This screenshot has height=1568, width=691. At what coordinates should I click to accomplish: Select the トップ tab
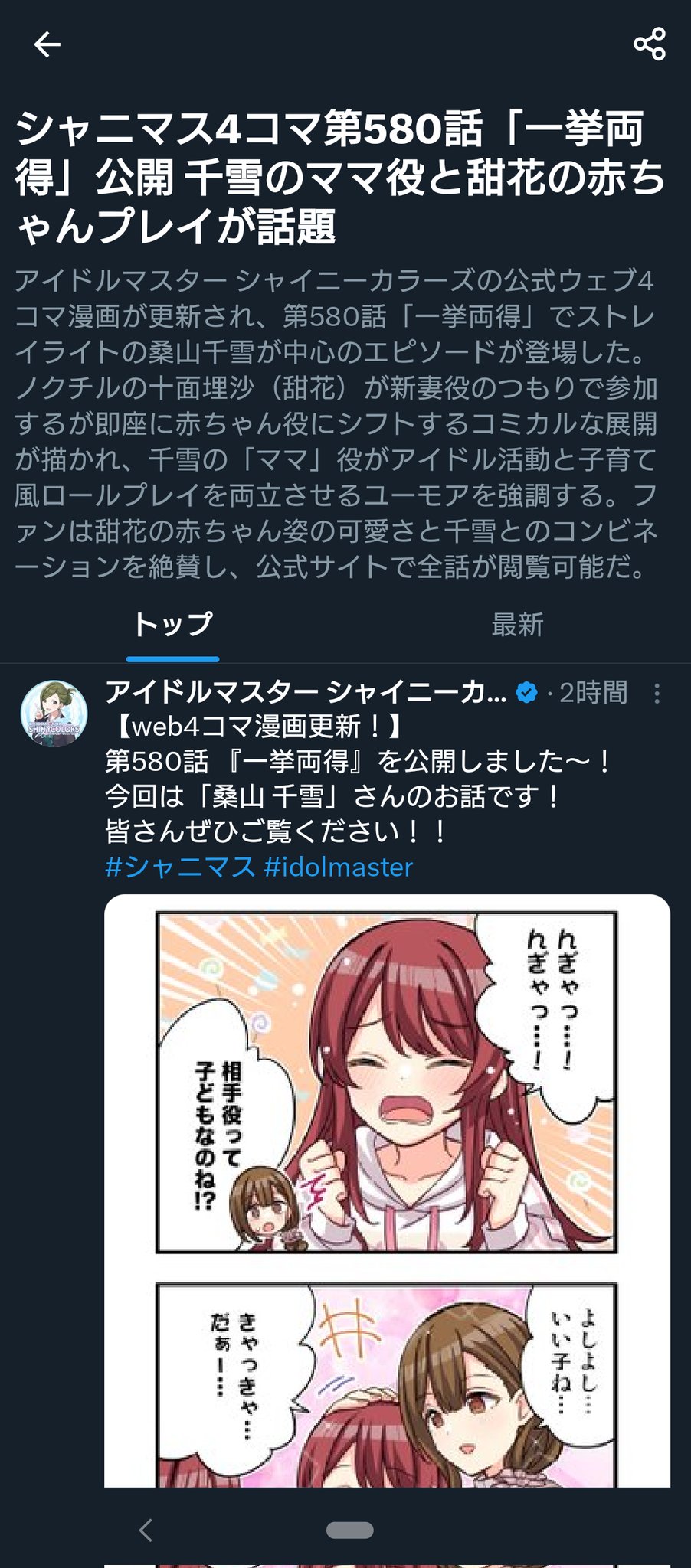pos(172,625)
